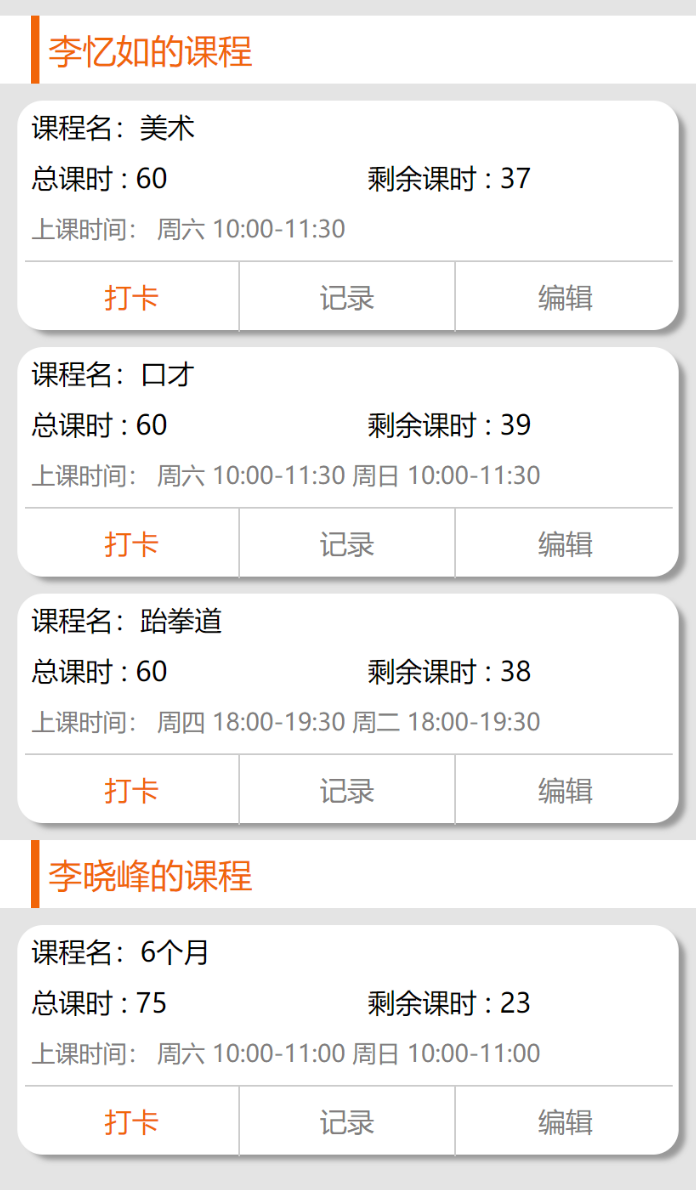Select 编辑 on the 6个月 course card

pos(565,1122)
